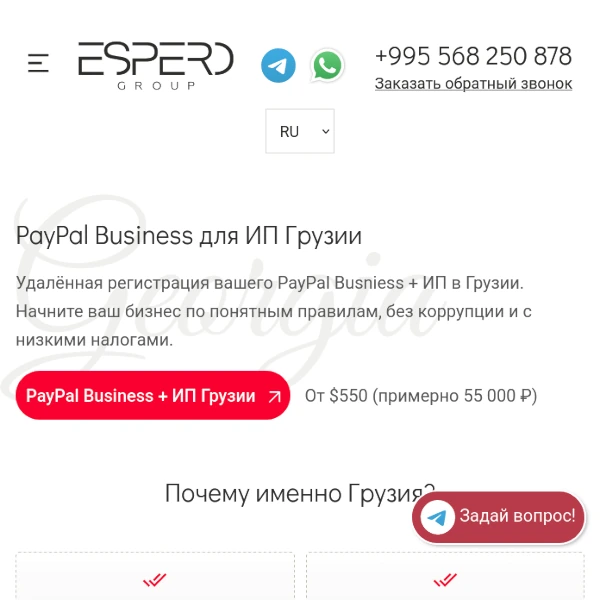Contact via the WhatsApp icon
Screen dimensions: 600x600
point(326,66)
